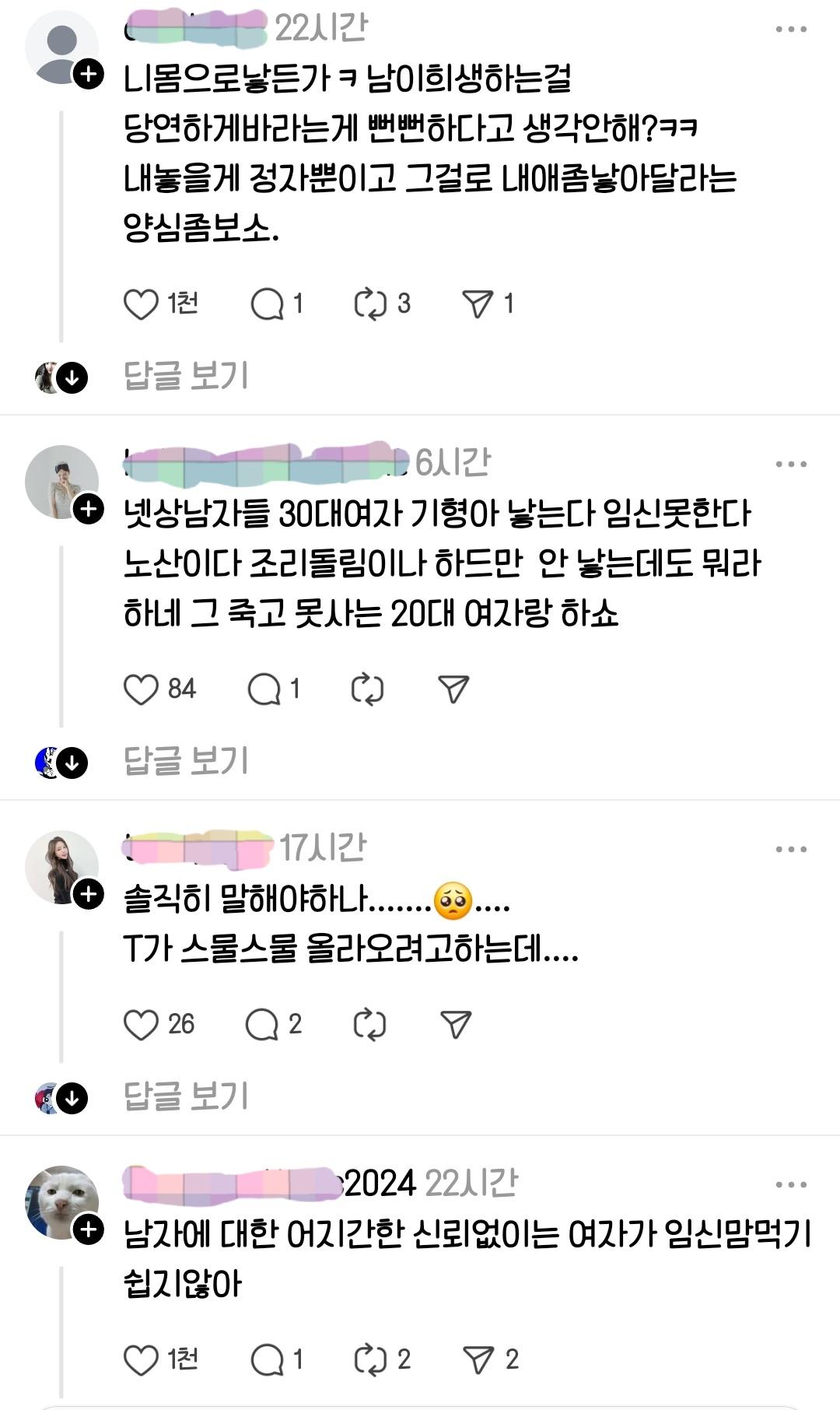Open overflow menu on the 솔직히 말해야하나 comment
The image size is (840, 1410).
click(x=791, y=849)
